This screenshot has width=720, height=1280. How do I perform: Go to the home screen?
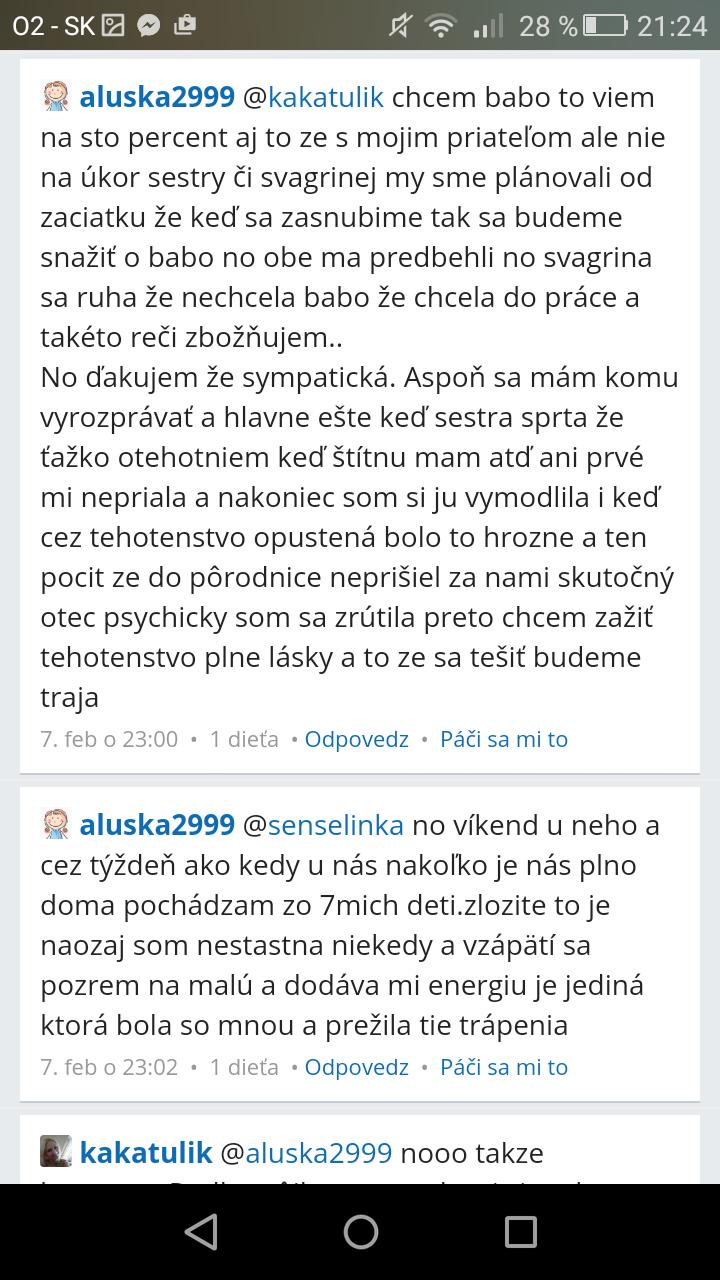360,1232
